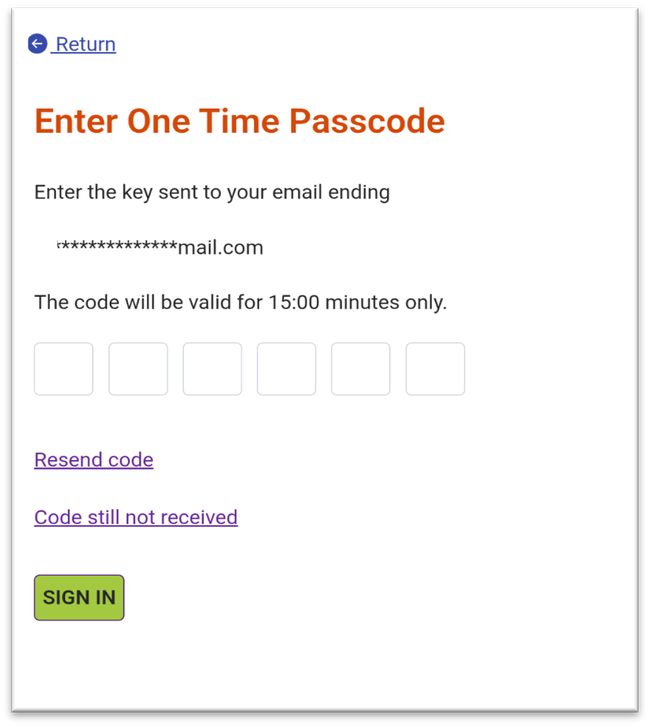650x727 pixels.
Task: Focus the sixth passcode digit box
Action: 435,369
